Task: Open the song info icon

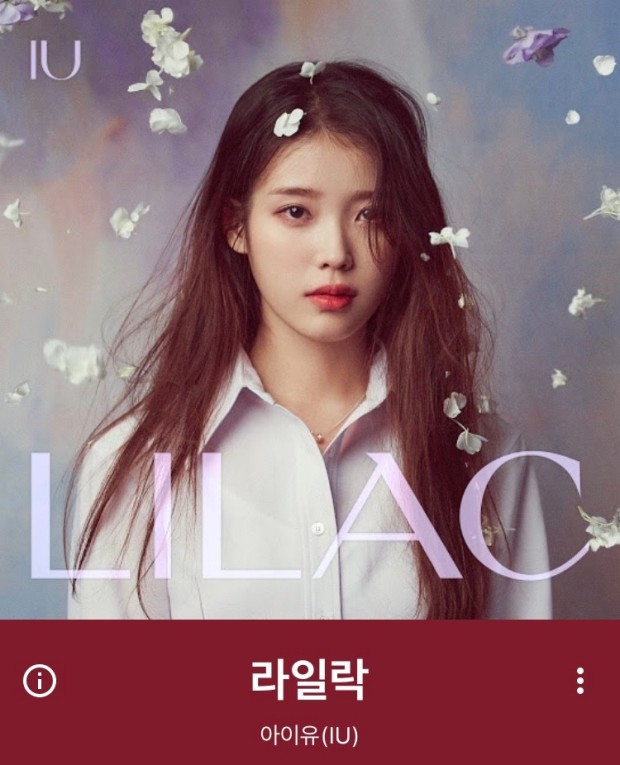Action: (40, 681)
